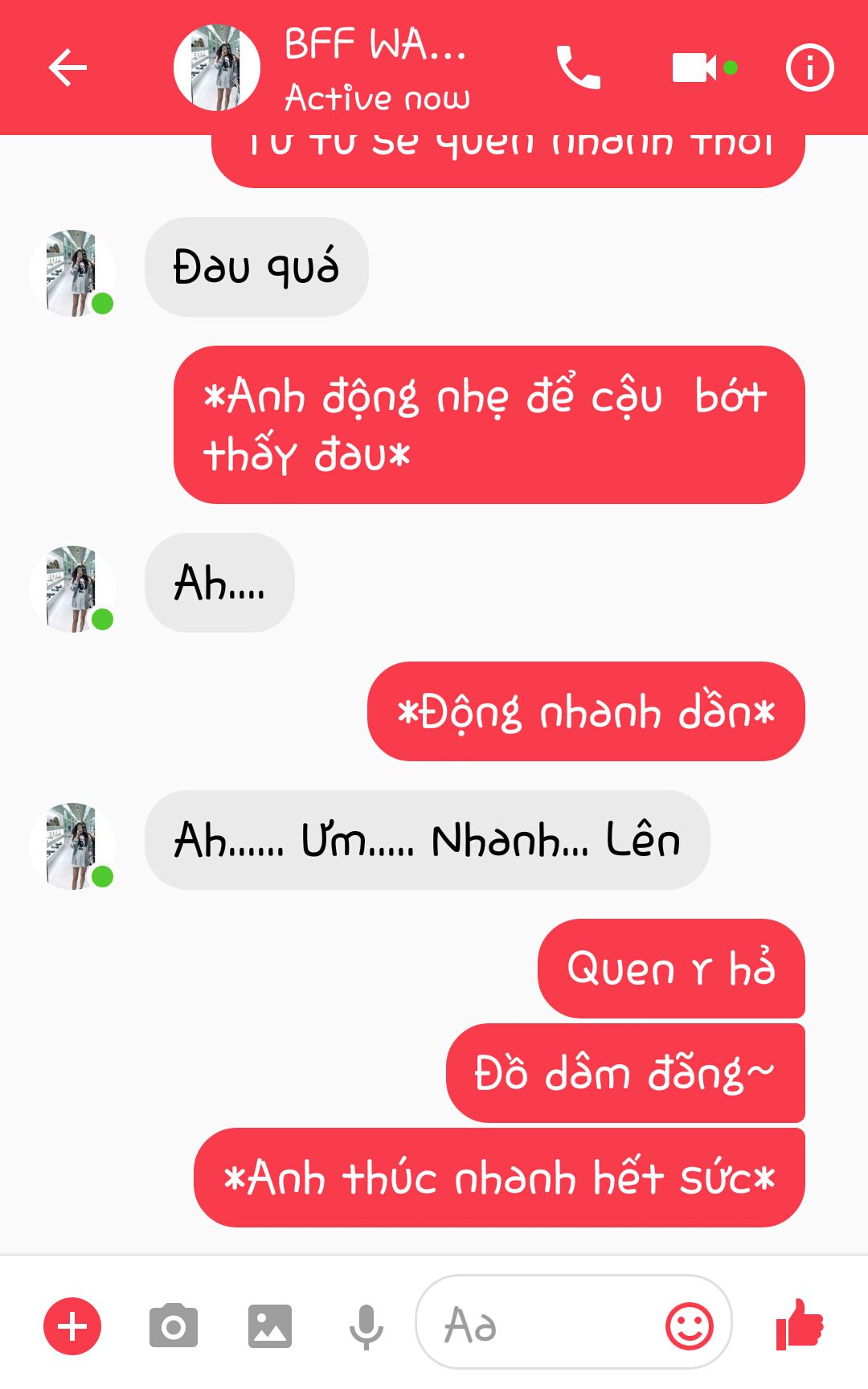Open the emoji picker
Screen dimensions: 868x1389
pos(689,1325)
